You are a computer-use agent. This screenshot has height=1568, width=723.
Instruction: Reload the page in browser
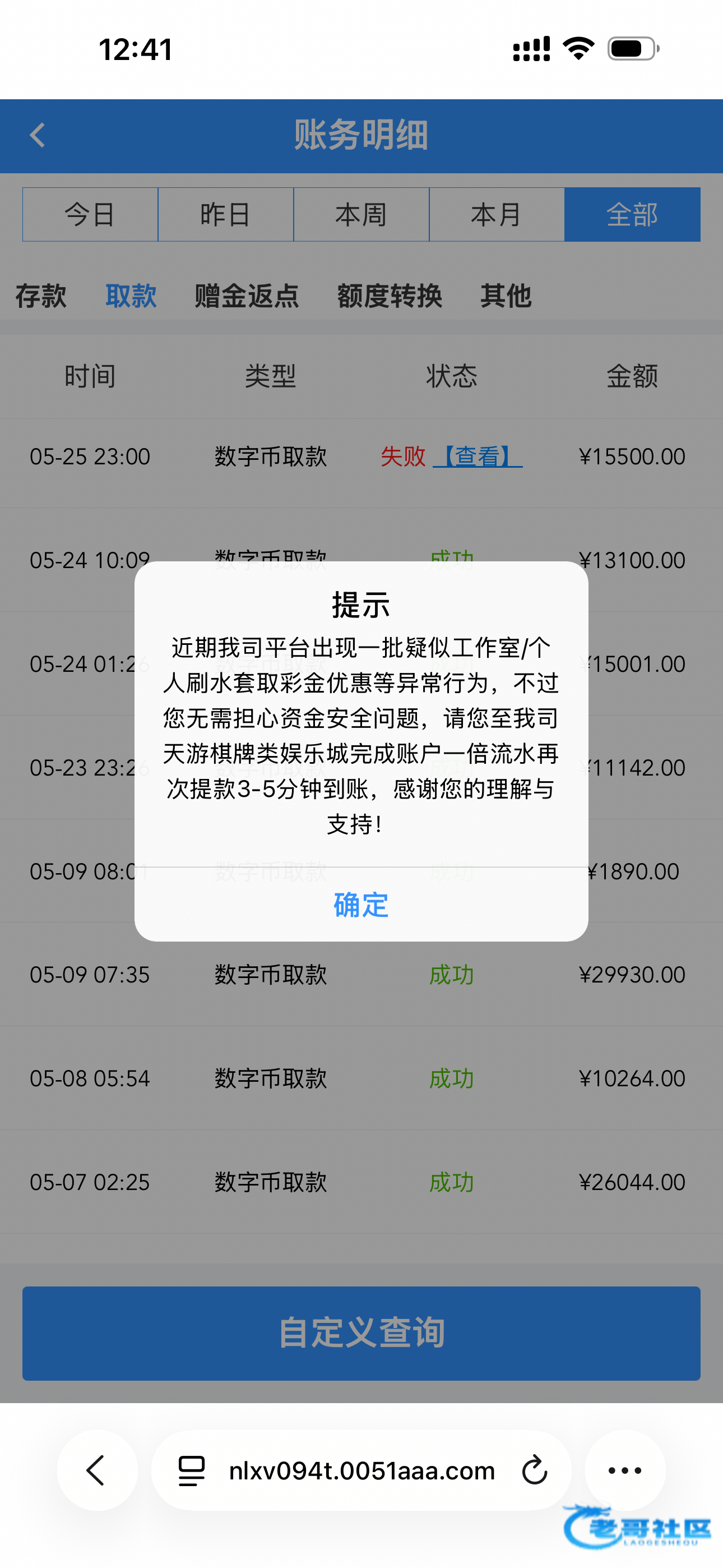coord(535,1470)
